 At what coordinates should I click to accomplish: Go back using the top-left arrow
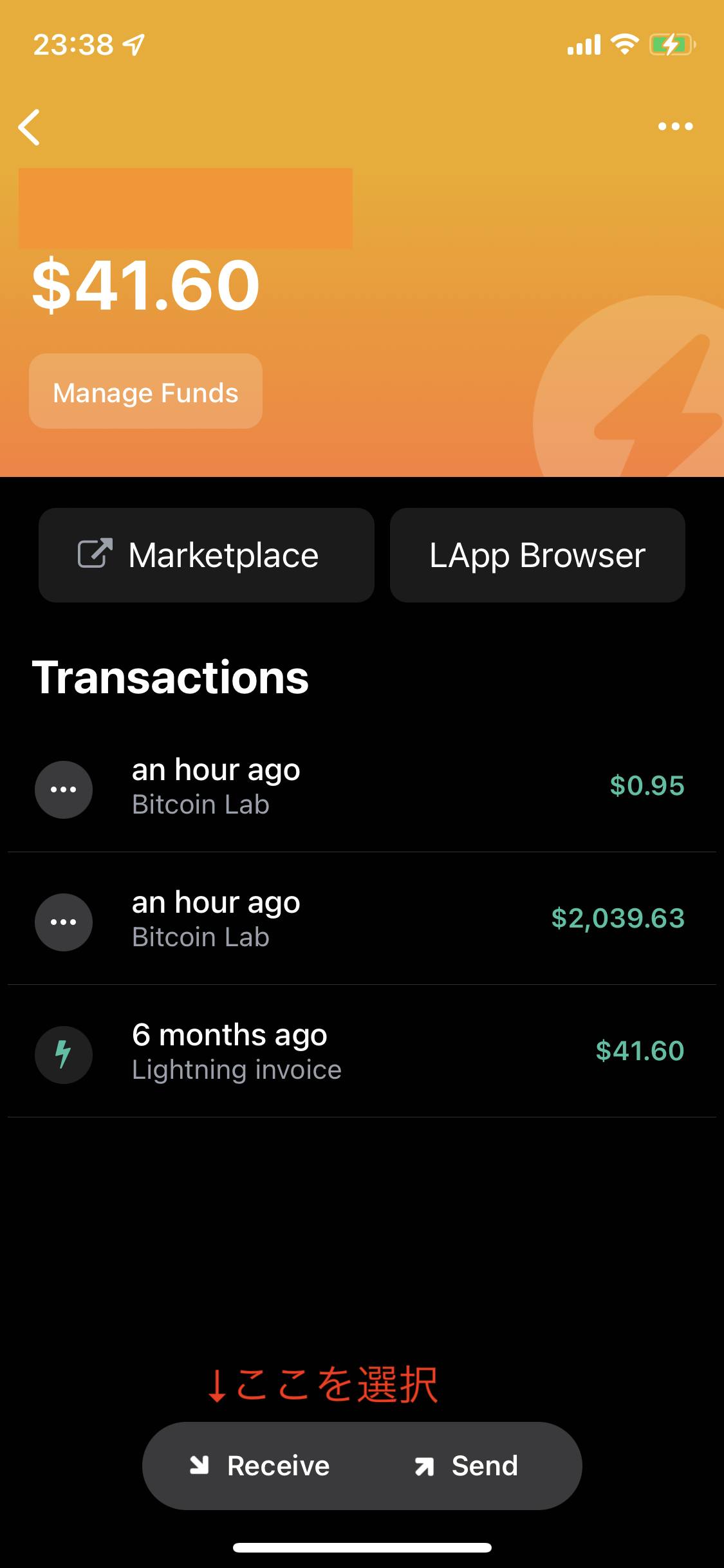coord(30,127)
